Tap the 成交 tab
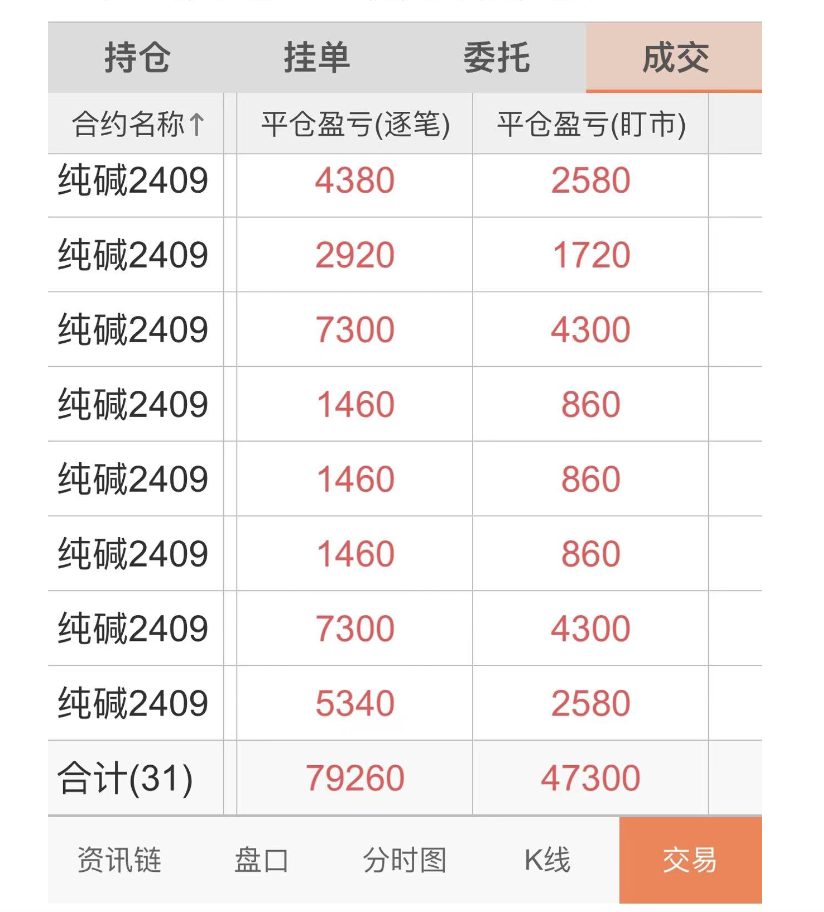 coord(675,58)
